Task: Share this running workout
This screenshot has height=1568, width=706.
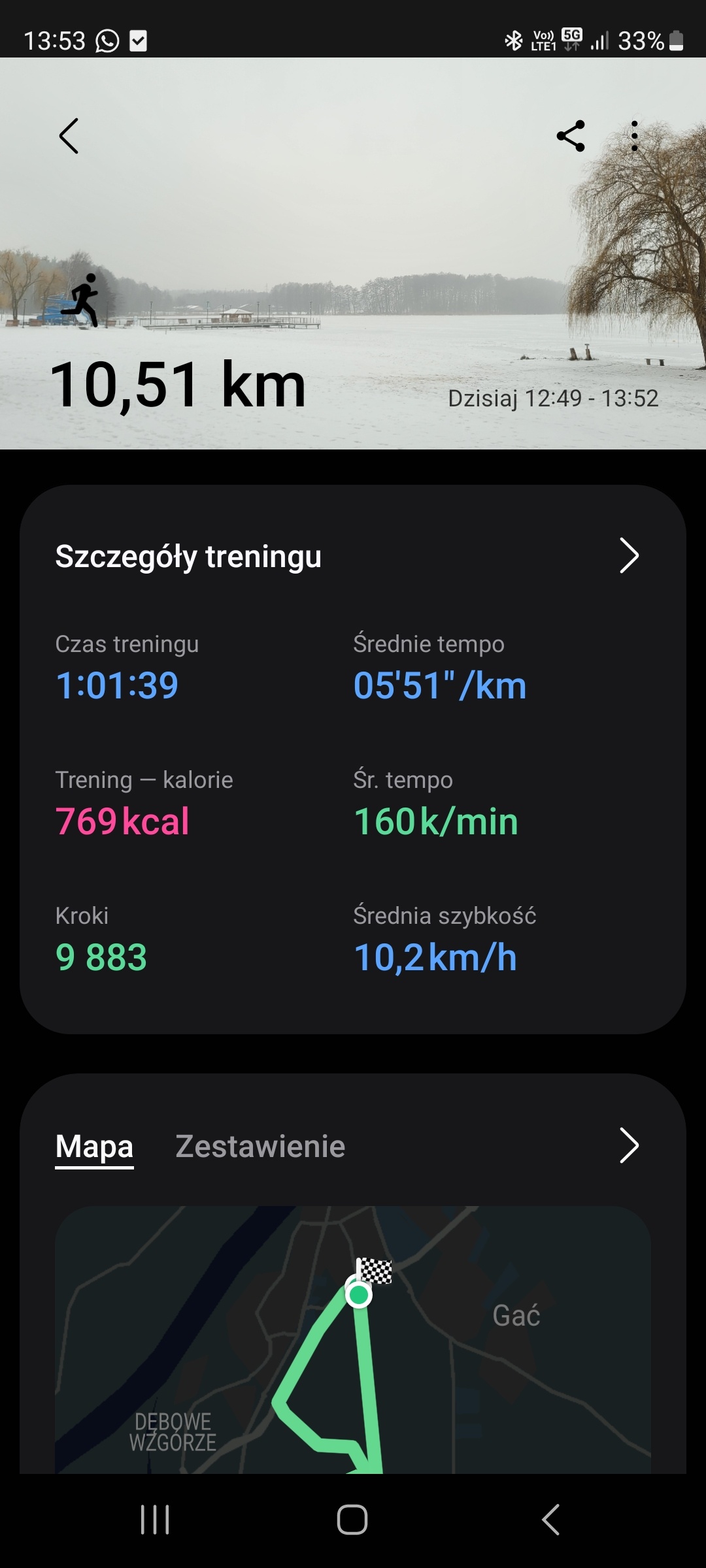Action: 571,136
